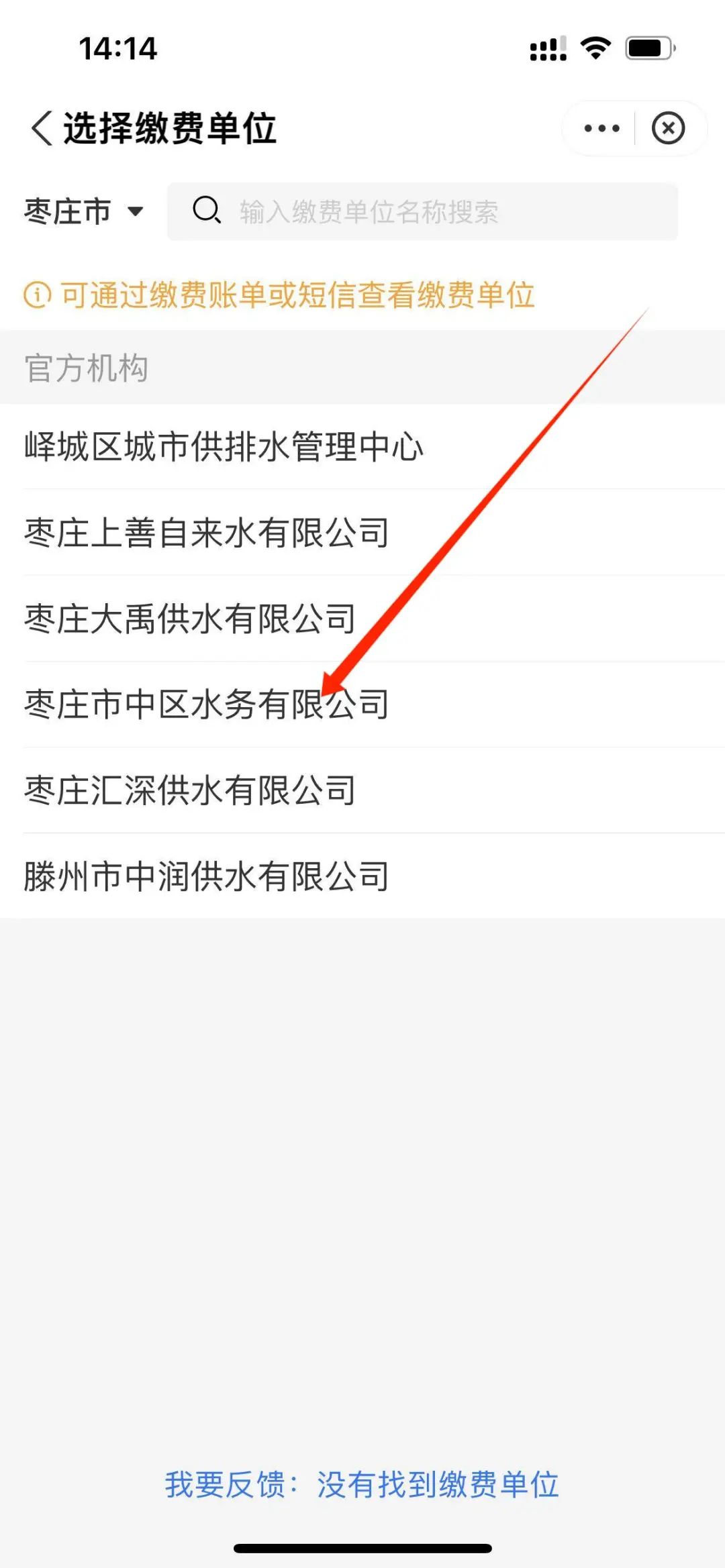Go back from 选择缴费单位 page

click(41, 127)
